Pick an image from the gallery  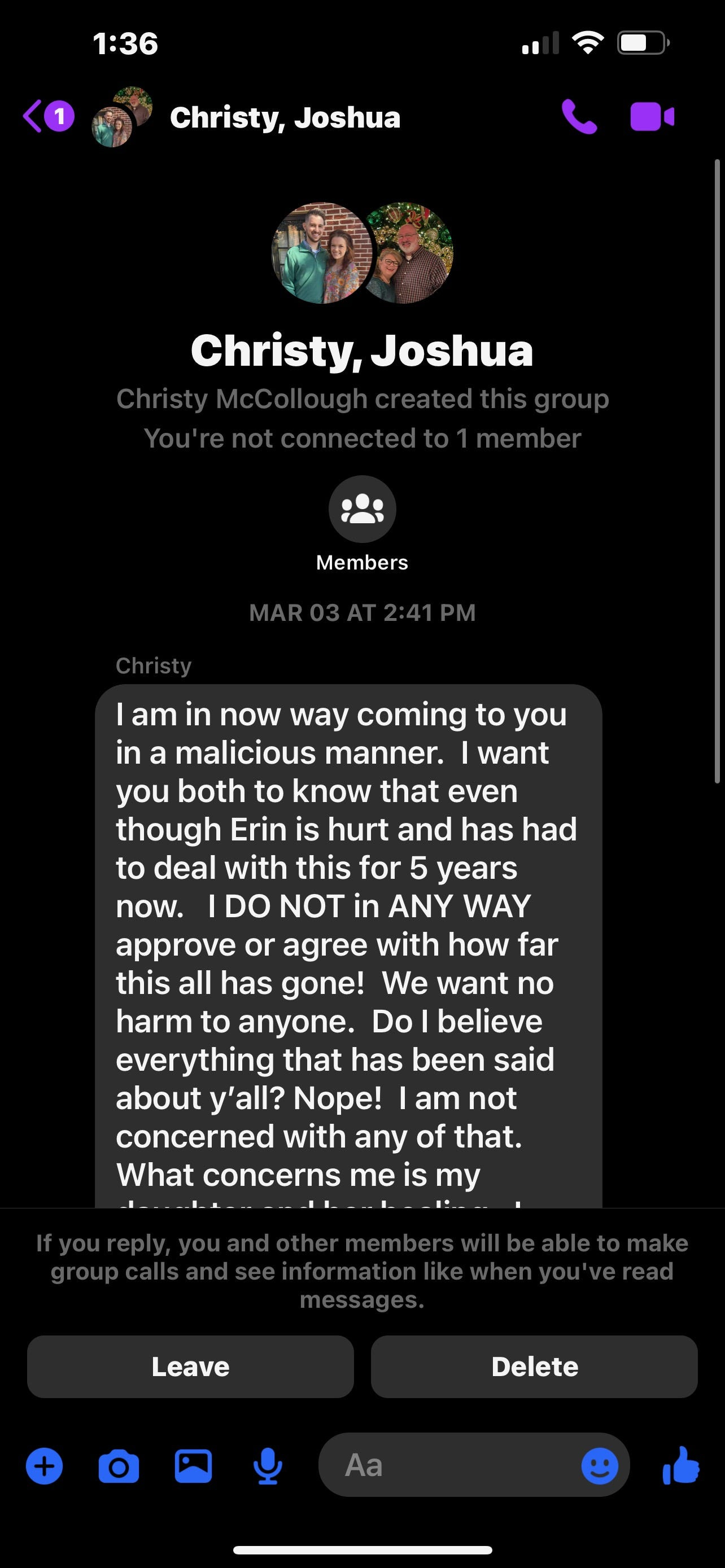coord(194,1466)
